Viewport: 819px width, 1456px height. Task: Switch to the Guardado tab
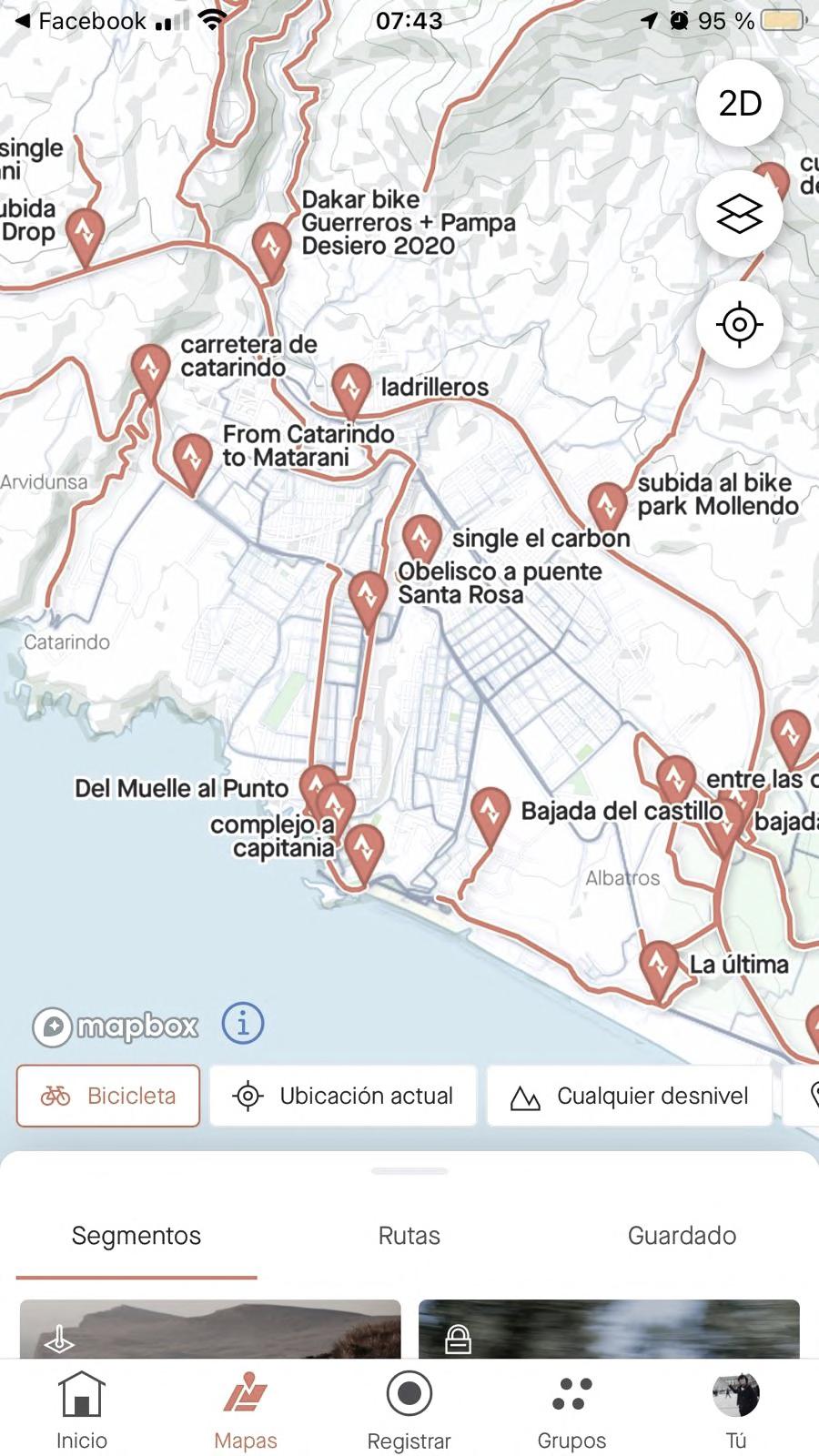(x=682, y=1235)
